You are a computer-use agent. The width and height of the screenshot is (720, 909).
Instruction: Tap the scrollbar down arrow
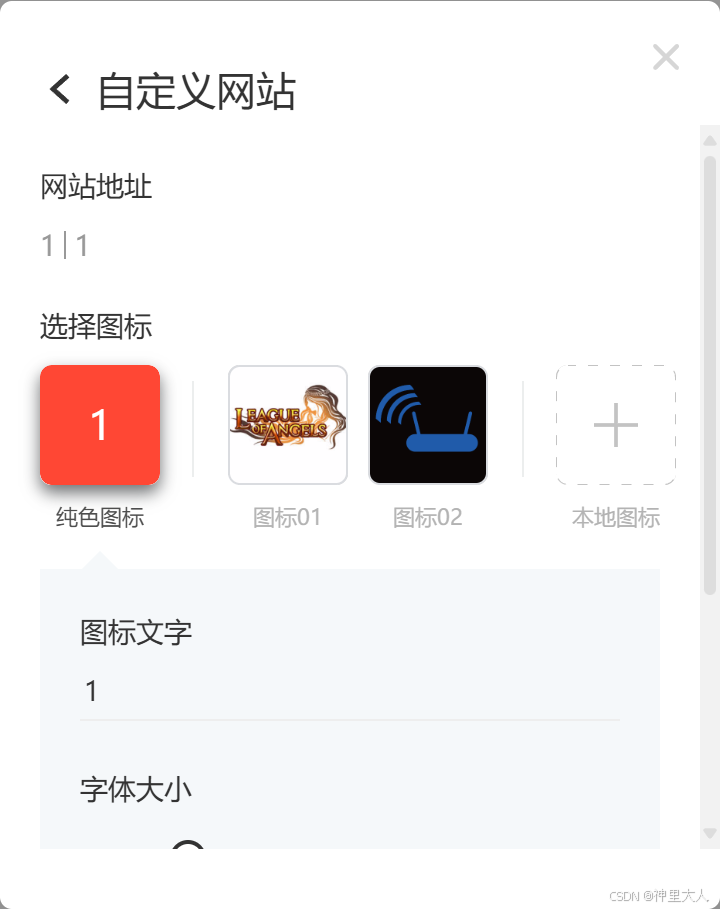[710, 833]
